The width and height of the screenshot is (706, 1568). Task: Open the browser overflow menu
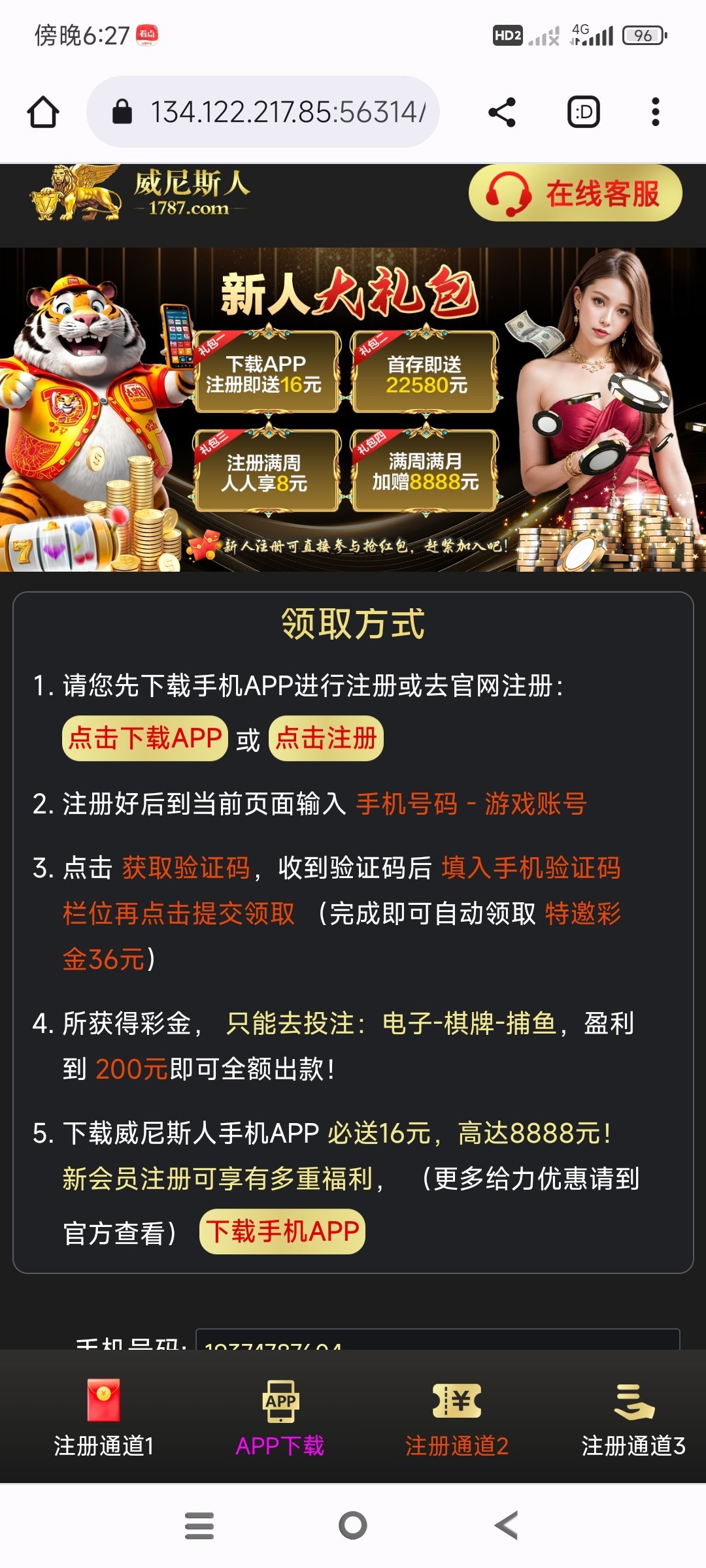tap(655, 112)
